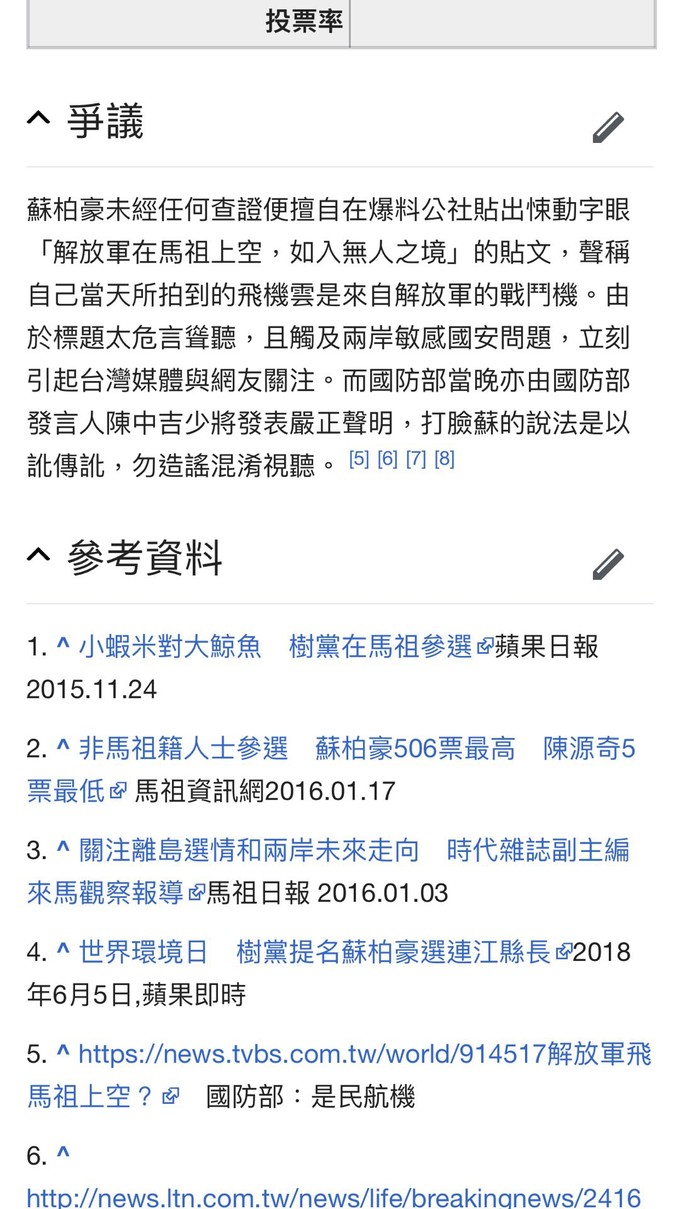Open the news.ltn.com.tw breakingnews link

click(333, 1197)
